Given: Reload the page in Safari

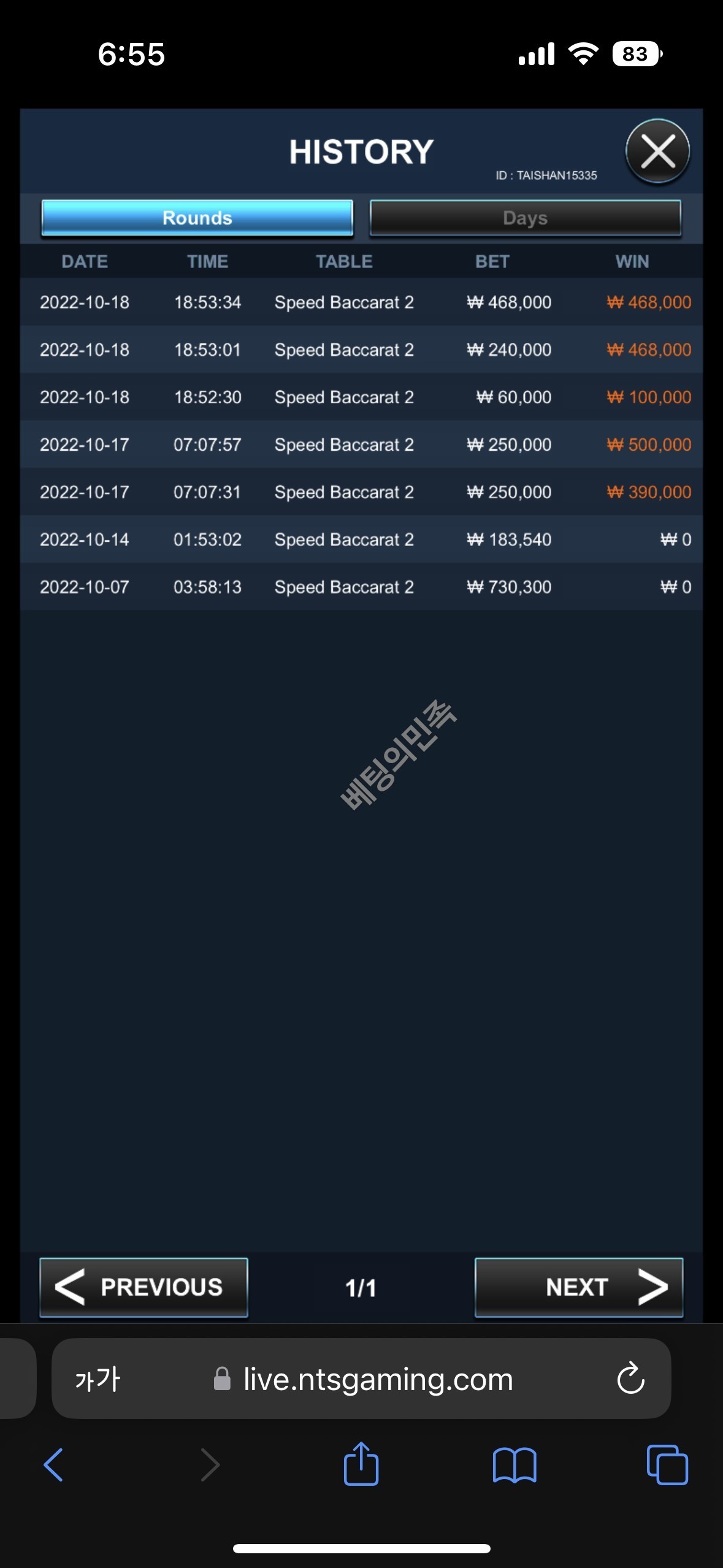Looking at the screenshot, I should [630, 1379].
